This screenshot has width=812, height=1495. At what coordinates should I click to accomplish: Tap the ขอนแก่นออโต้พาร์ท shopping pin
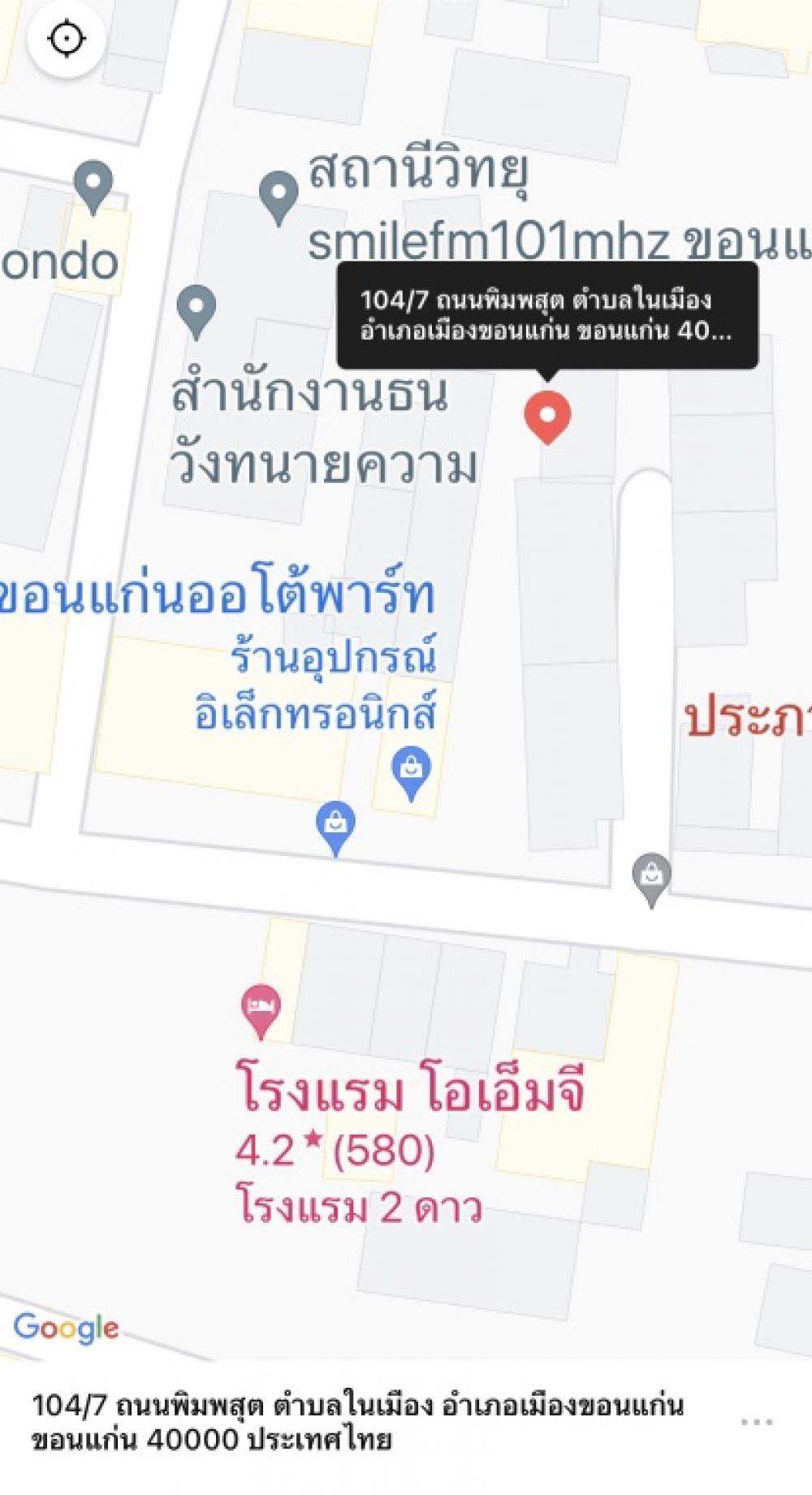335,828
